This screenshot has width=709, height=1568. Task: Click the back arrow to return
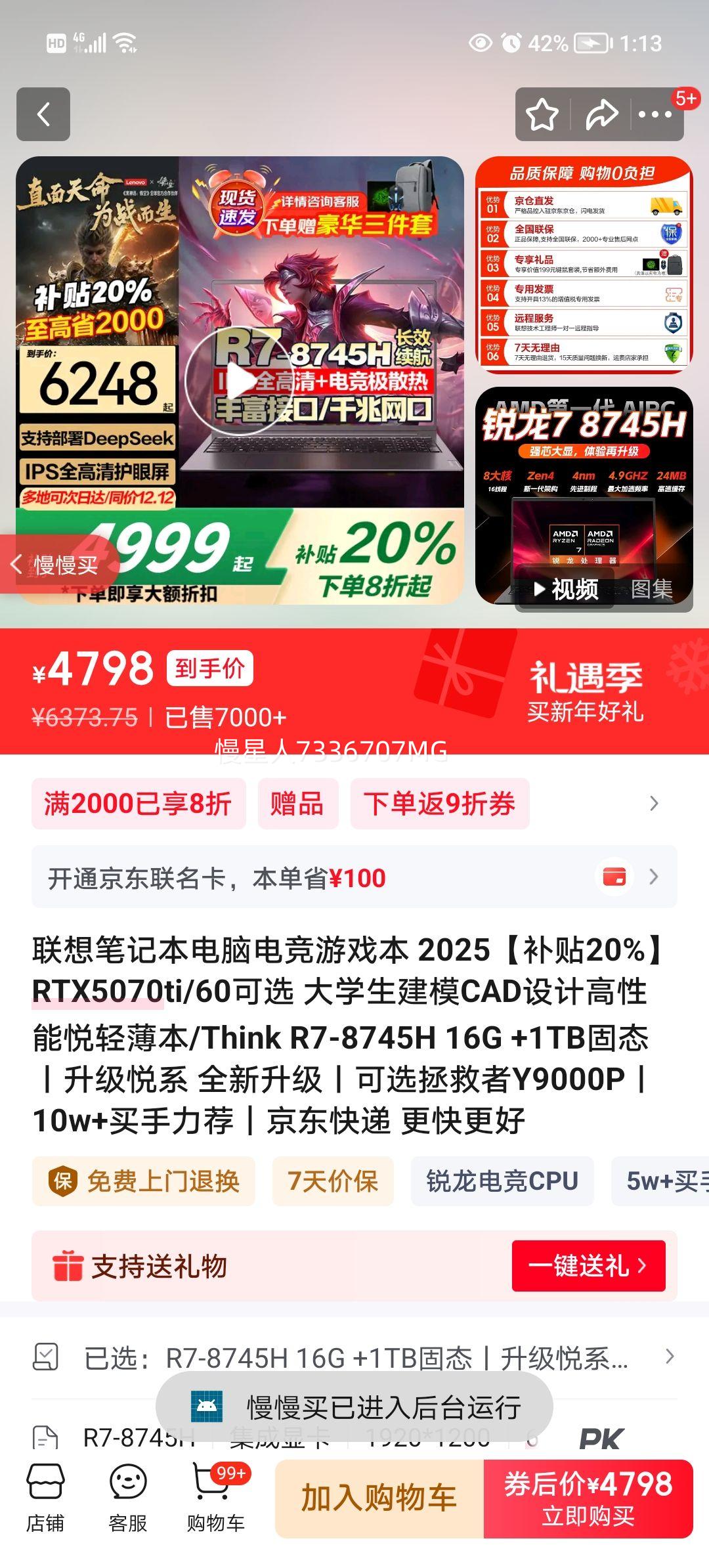pyautogui.click(x=44, y=114)
